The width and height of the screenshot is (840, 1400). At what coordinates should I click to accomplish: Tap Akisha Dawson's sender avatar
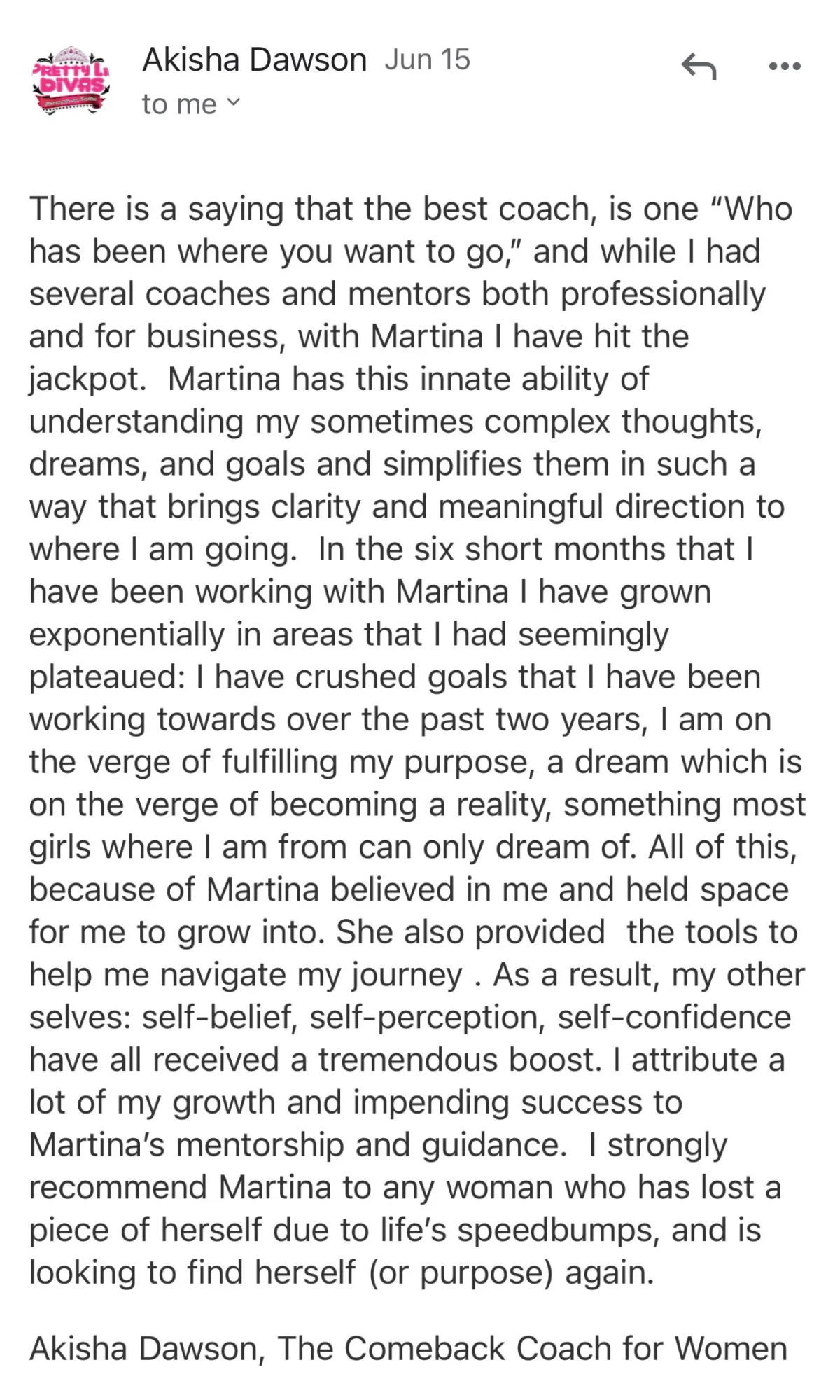click(x=71, y=80)
